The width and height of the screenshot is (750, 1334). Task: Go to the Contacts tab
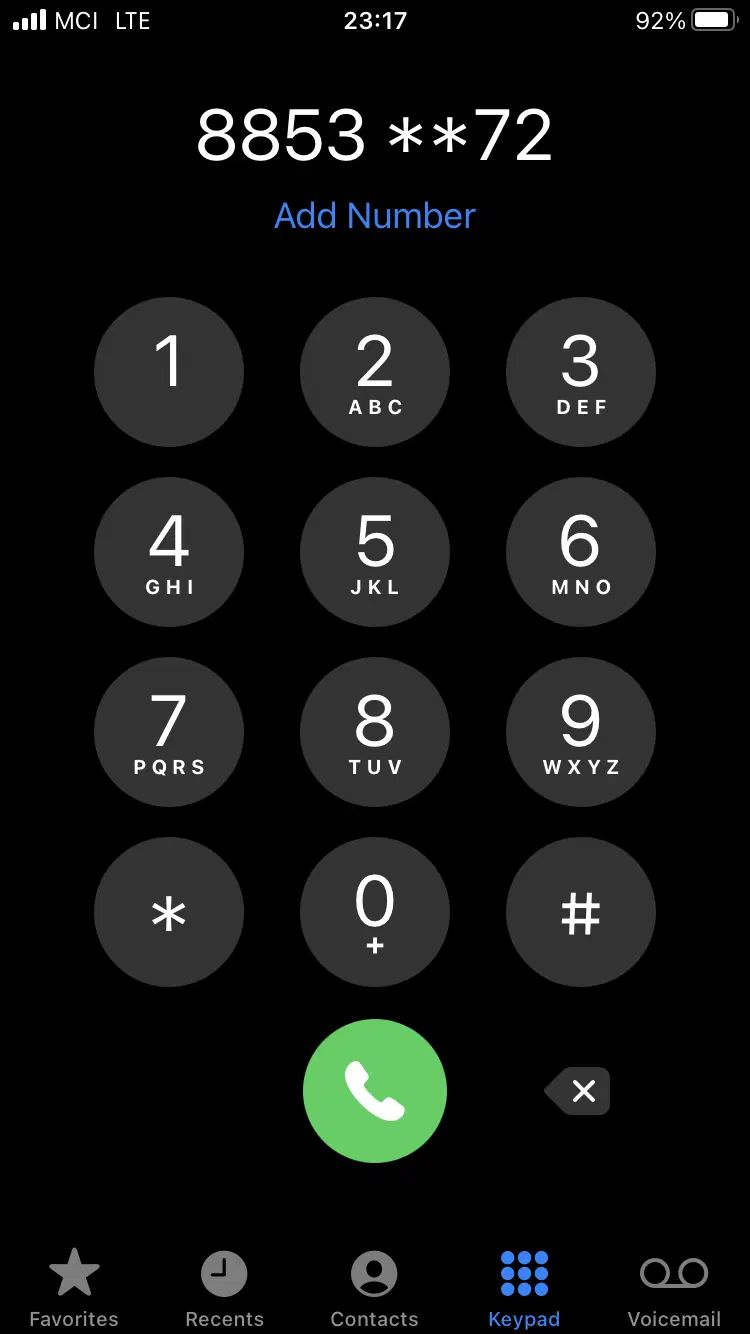tap(374, 1288)
